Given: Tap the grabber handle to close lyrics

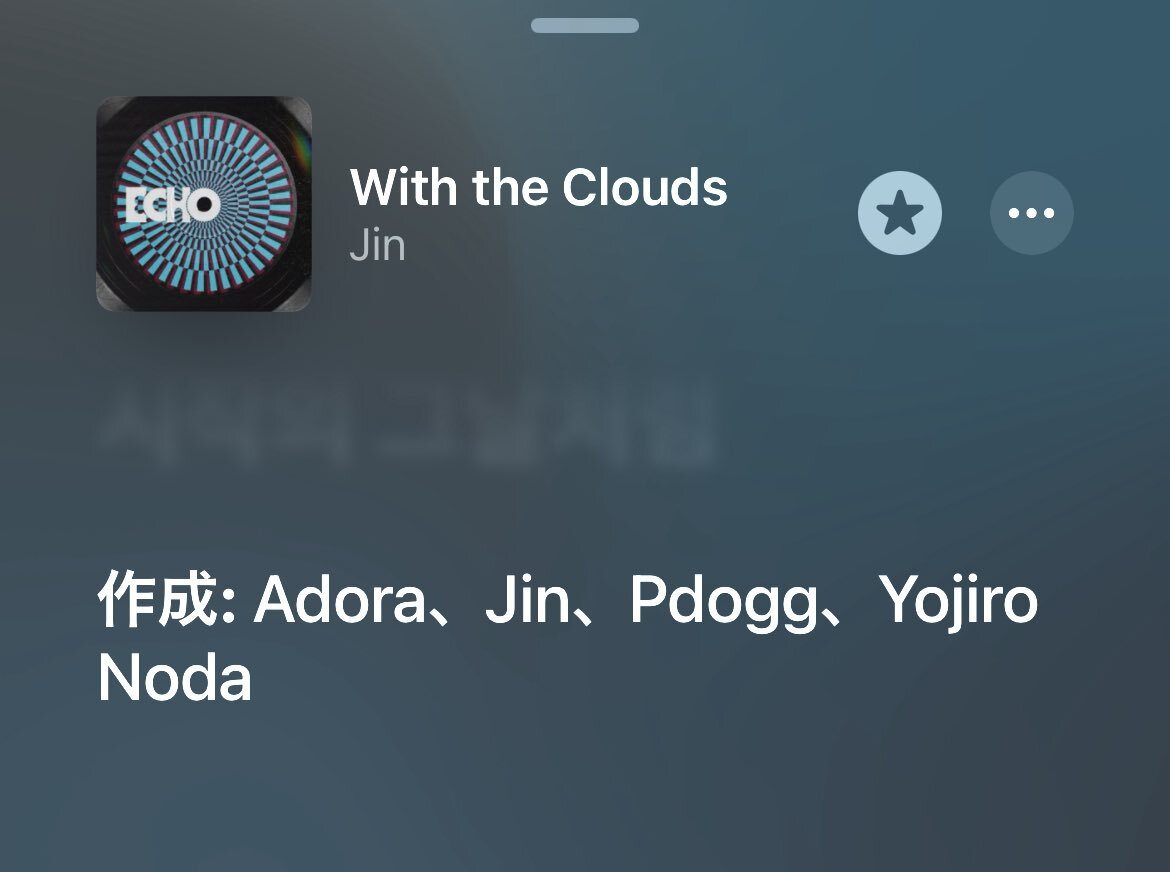Looking at the screenshot, I should (585, 25).
